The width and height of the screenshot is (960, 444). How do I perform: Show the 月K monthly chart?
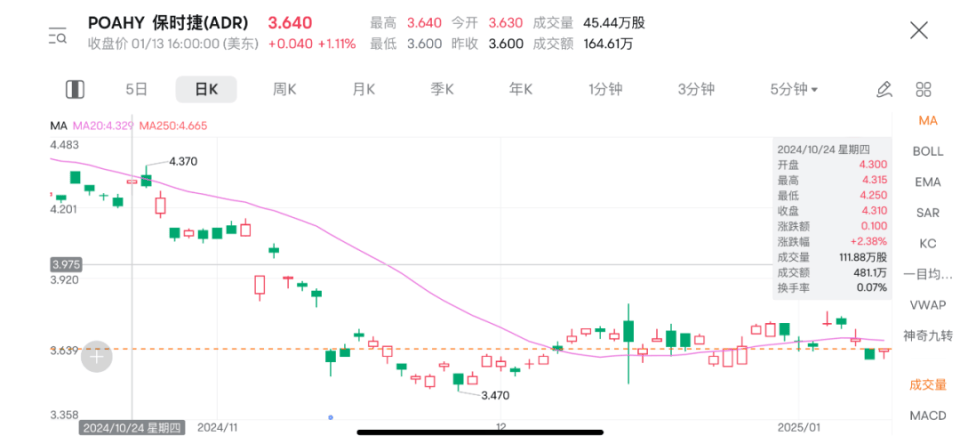click(363, 89)
